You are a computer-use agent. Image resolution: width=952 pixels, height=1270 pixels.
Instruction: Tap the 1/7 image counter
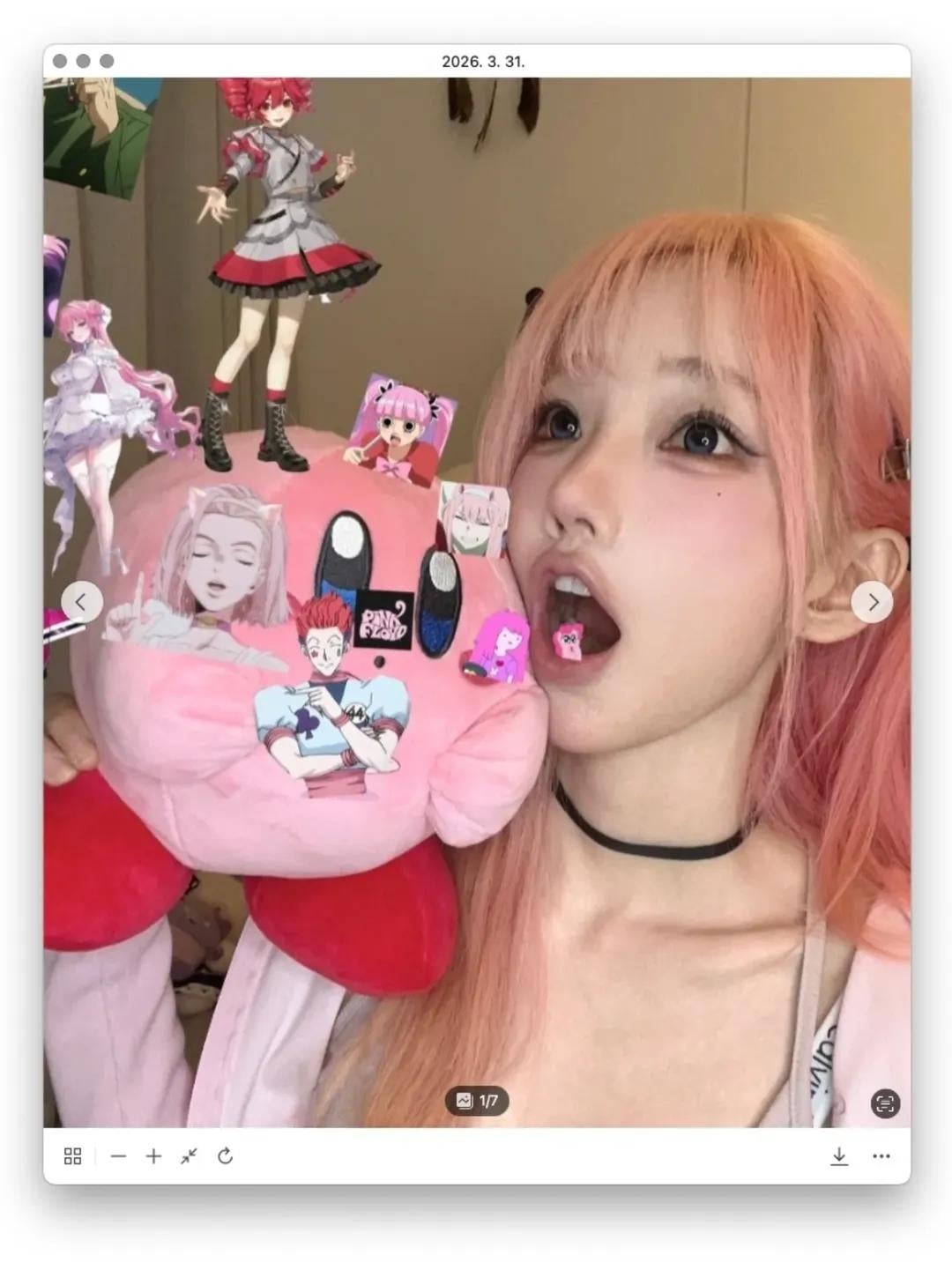(x=477, y=1101)
